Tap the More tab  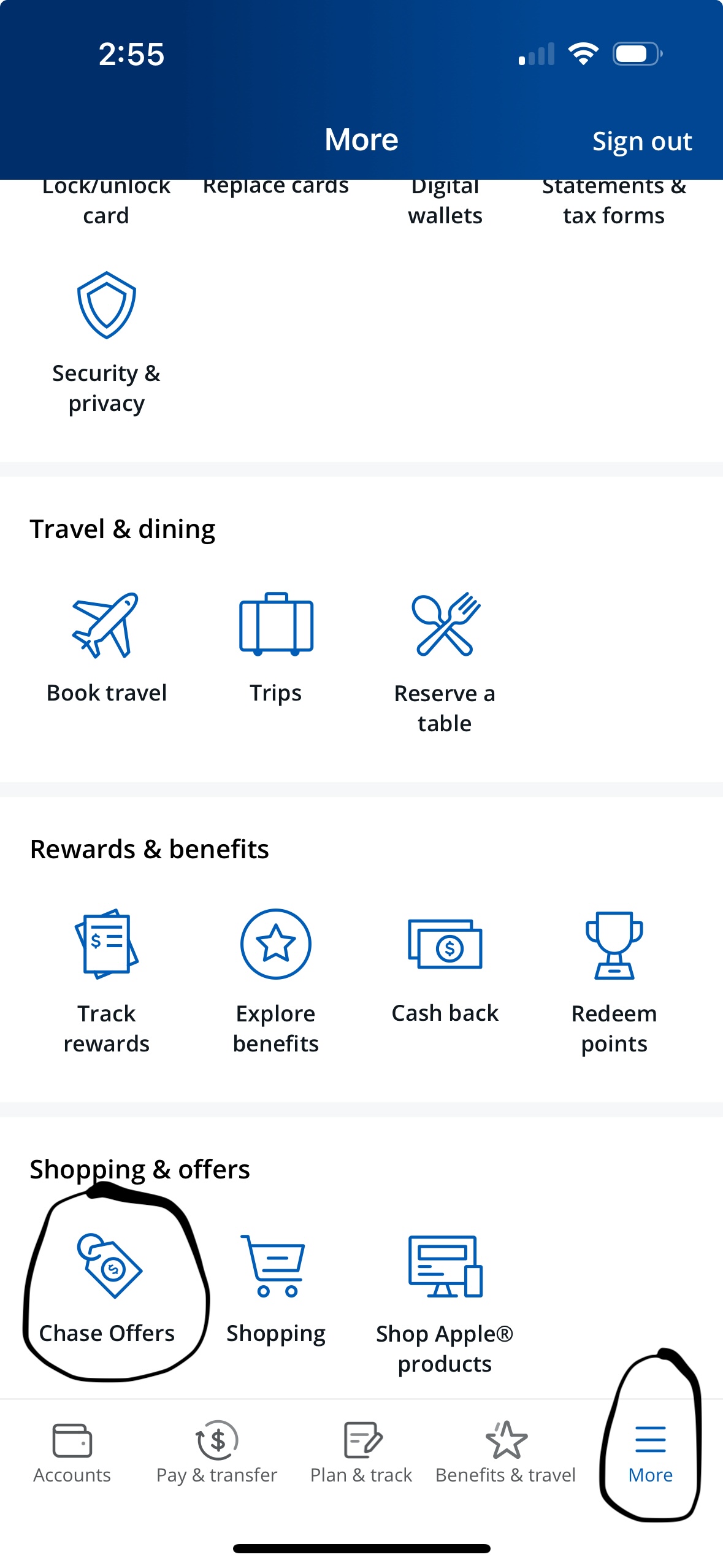651,1453
